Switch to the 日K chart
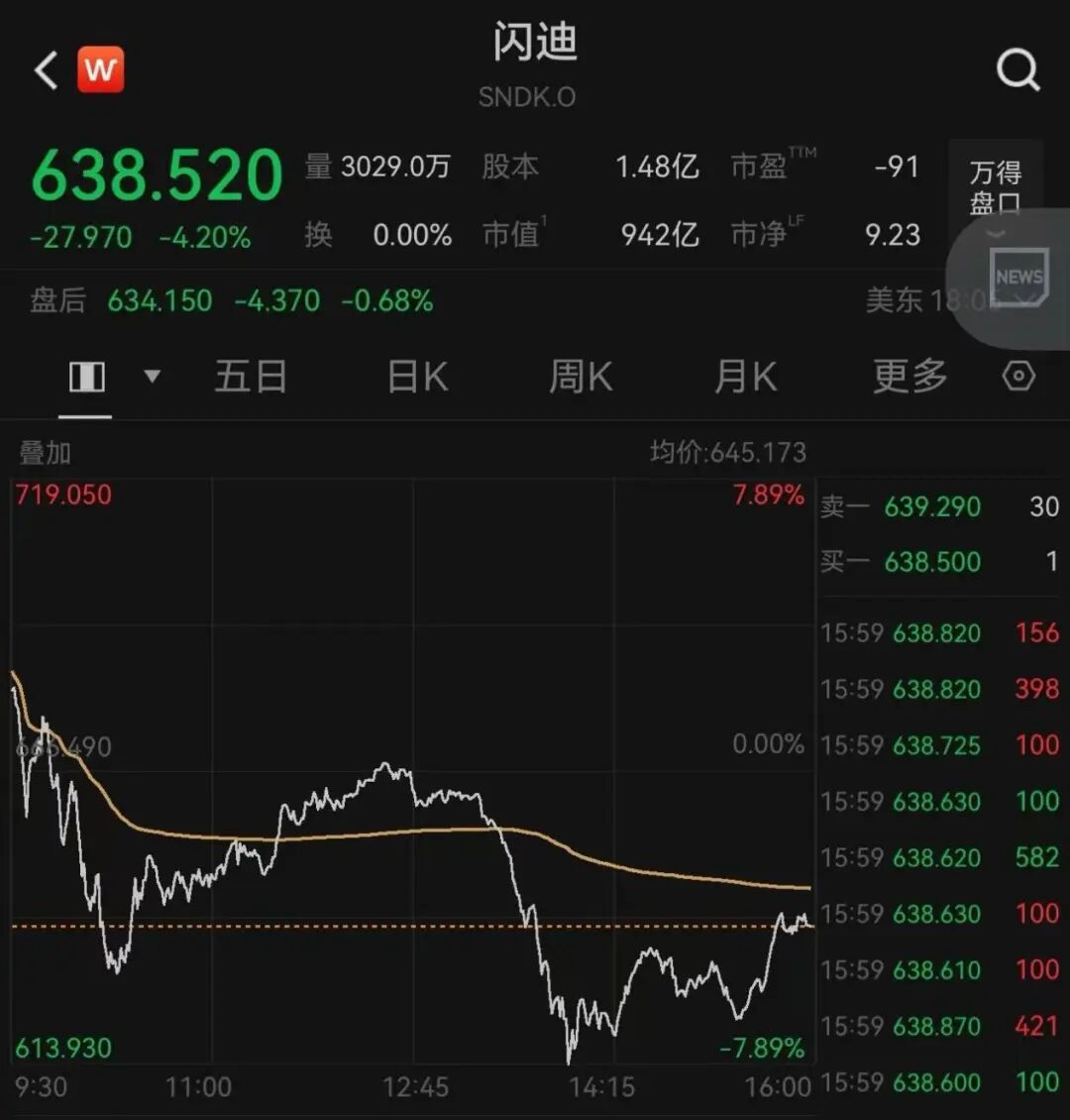1070x1120 pixels. [x=417, y=378]
